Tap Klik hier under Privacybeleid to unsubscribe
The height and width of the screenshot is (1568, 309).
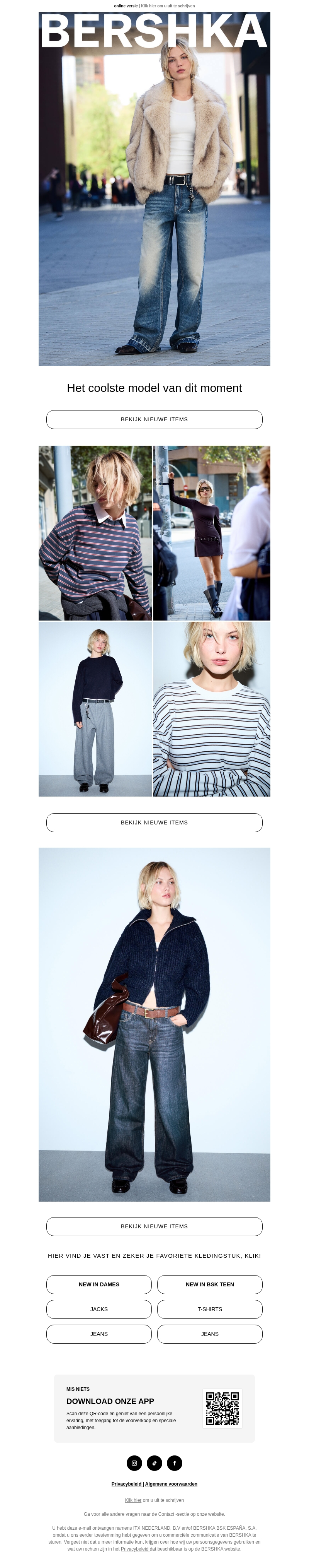pyautogui.click(x=132, y=1500)
